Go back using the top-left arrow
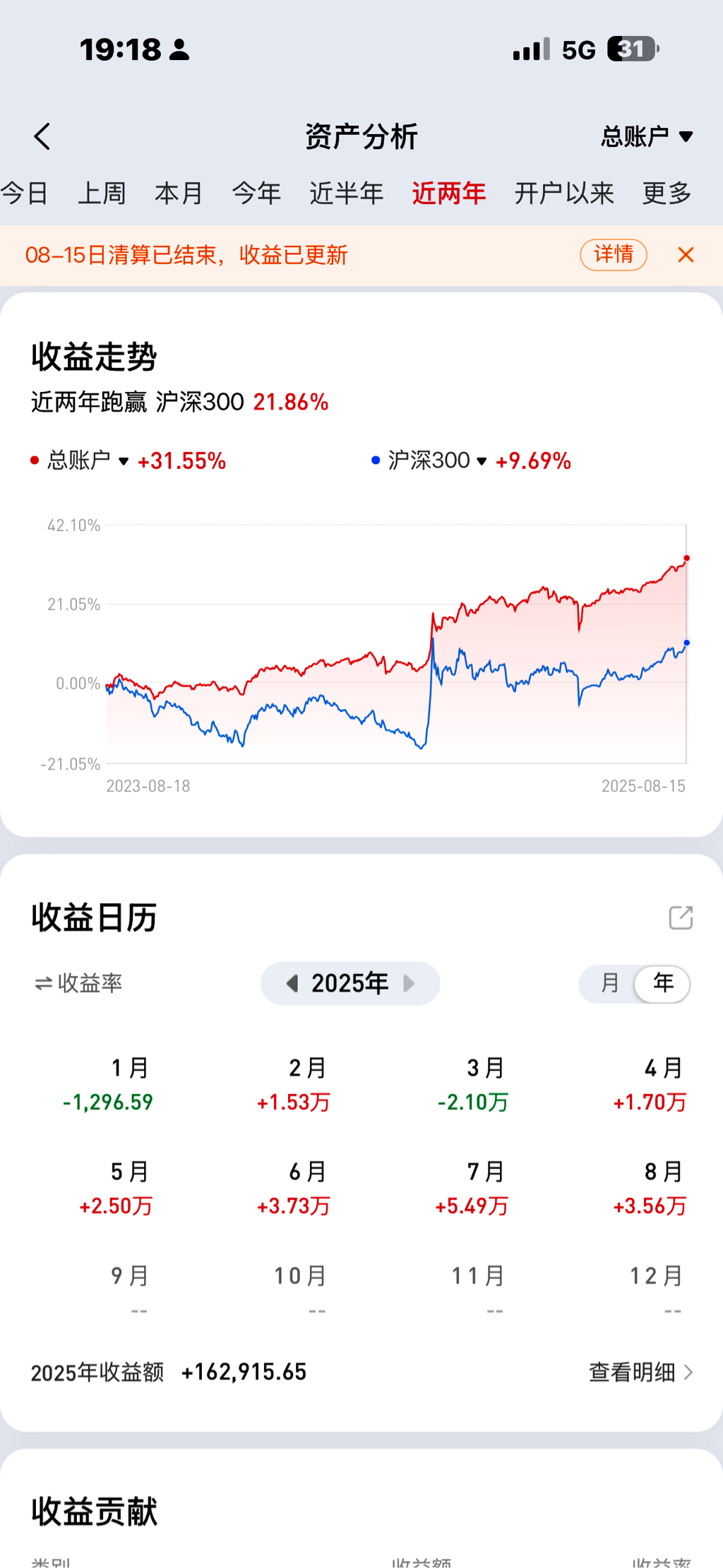This screenshot has width=723, height=1568. pos(42,136)
